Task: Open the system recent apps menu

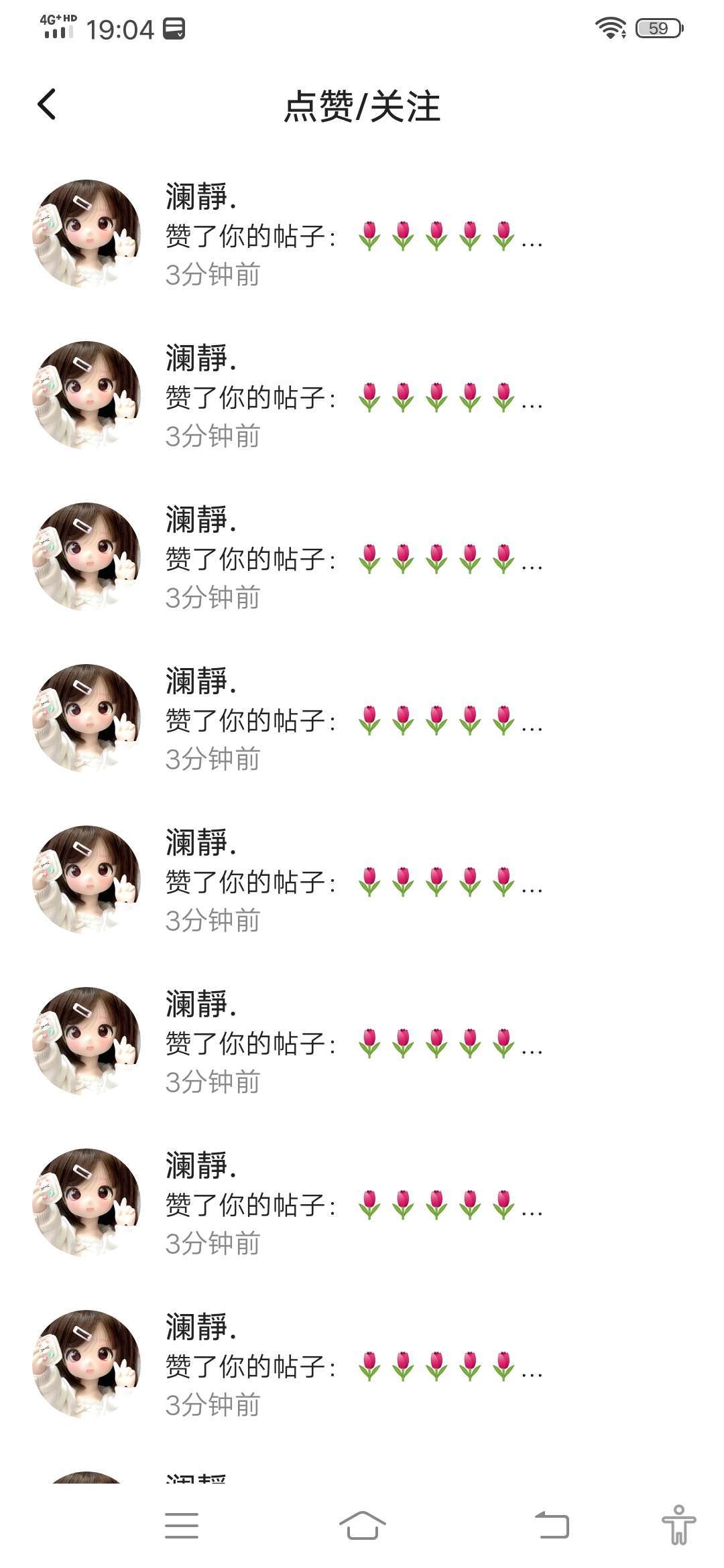Action: (x=182, y=1526)
